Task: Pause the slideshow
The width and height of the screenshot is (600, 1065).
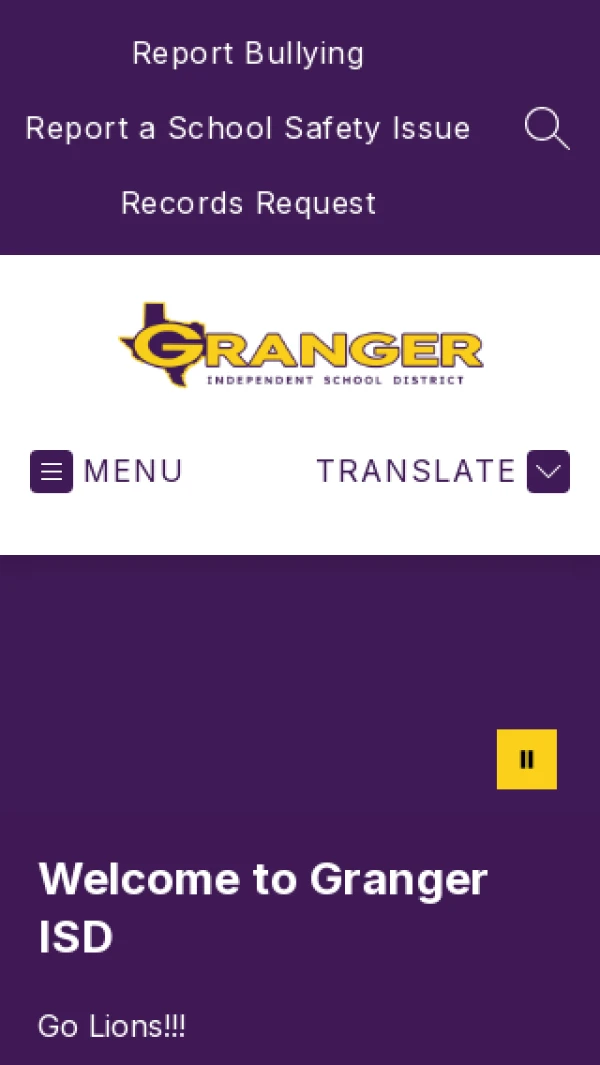Action: coord(526,759)
